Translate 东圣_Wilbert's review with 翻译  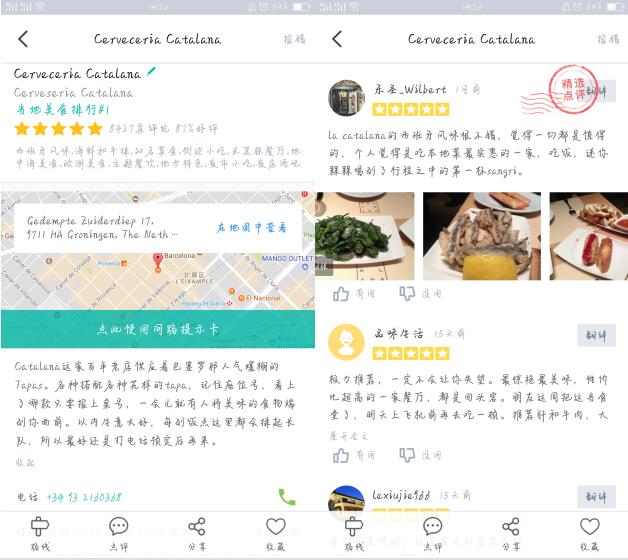click(597, 91)
